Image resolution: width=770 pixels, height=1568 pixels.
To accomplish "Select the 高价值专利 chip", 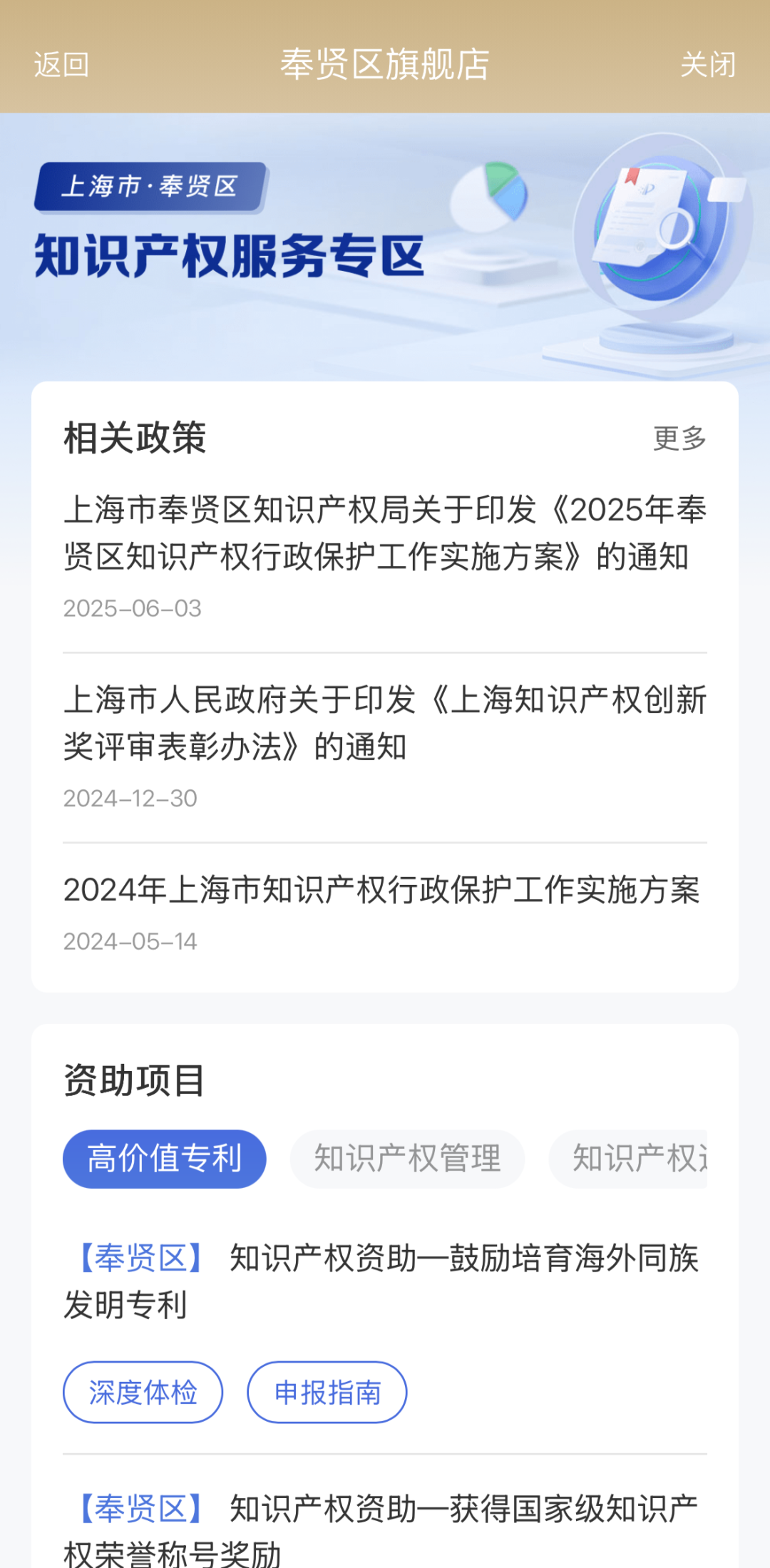I will (x=165, y=1159).
